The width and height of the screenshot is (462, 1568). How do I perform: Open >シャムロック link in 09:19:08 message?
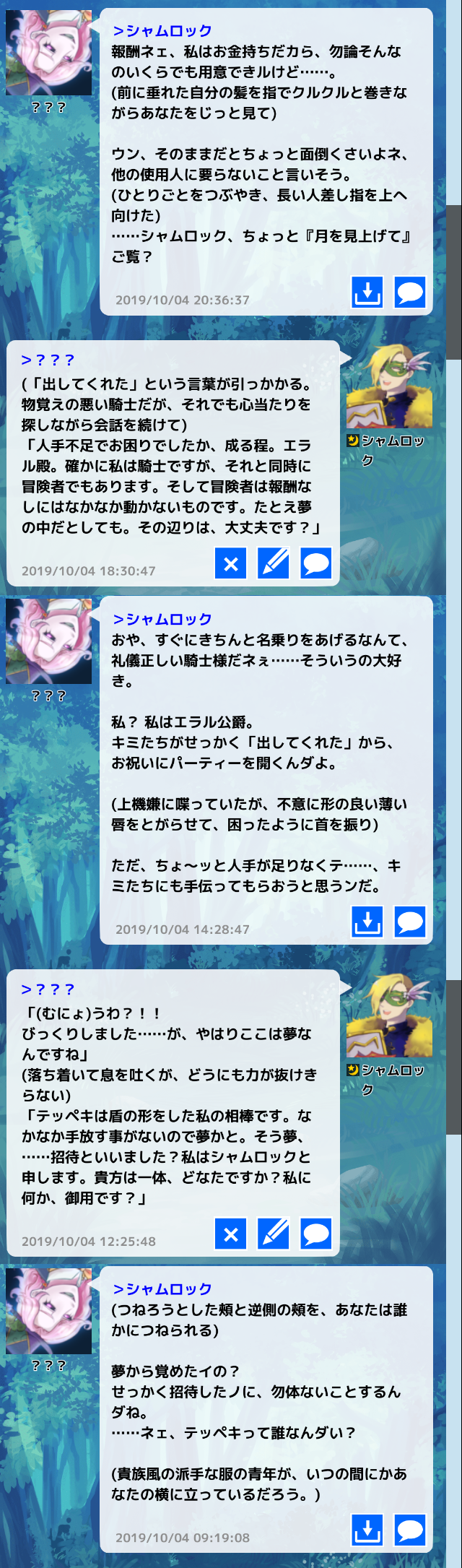[162, 1288]
